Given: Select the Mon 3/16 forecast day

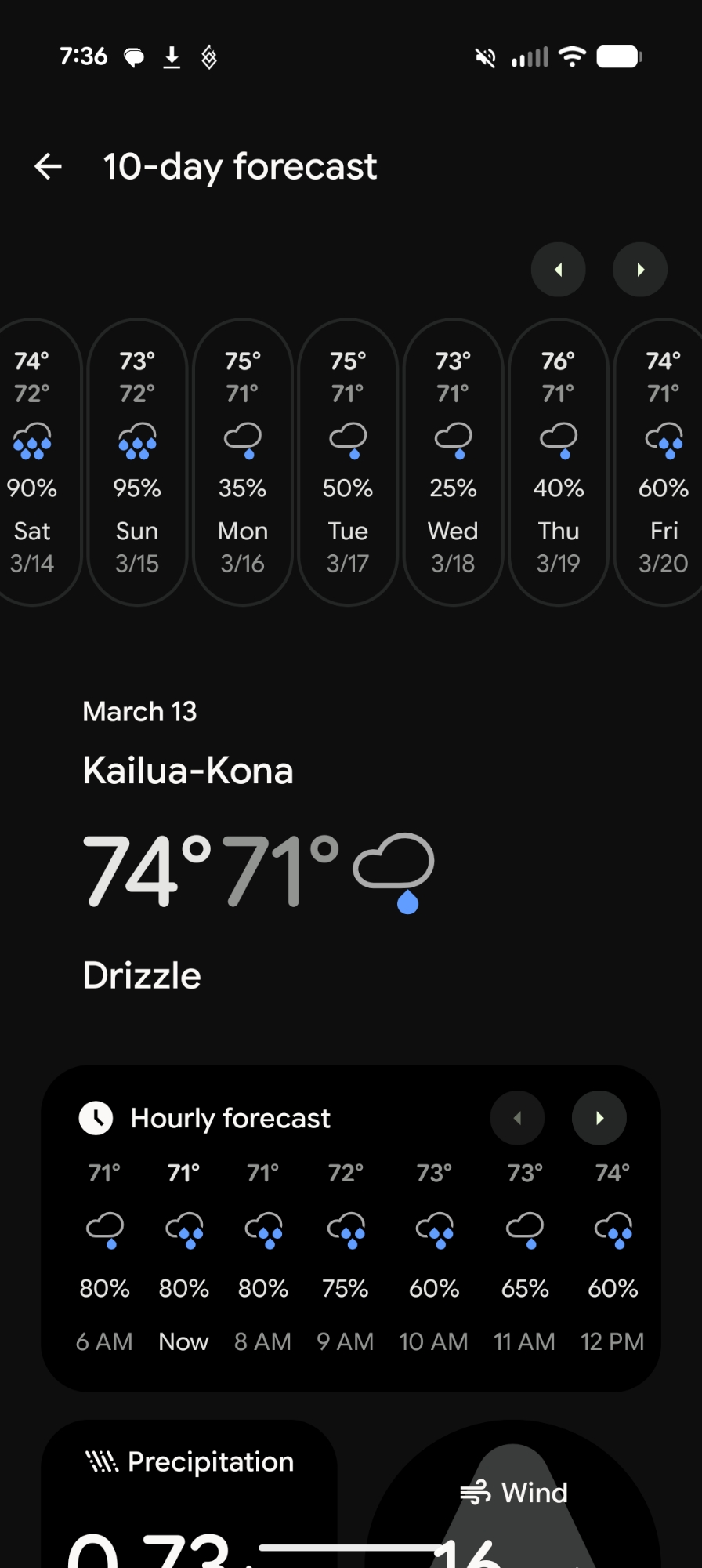Looking at the screenshot, I should click(x=243, y=463).
